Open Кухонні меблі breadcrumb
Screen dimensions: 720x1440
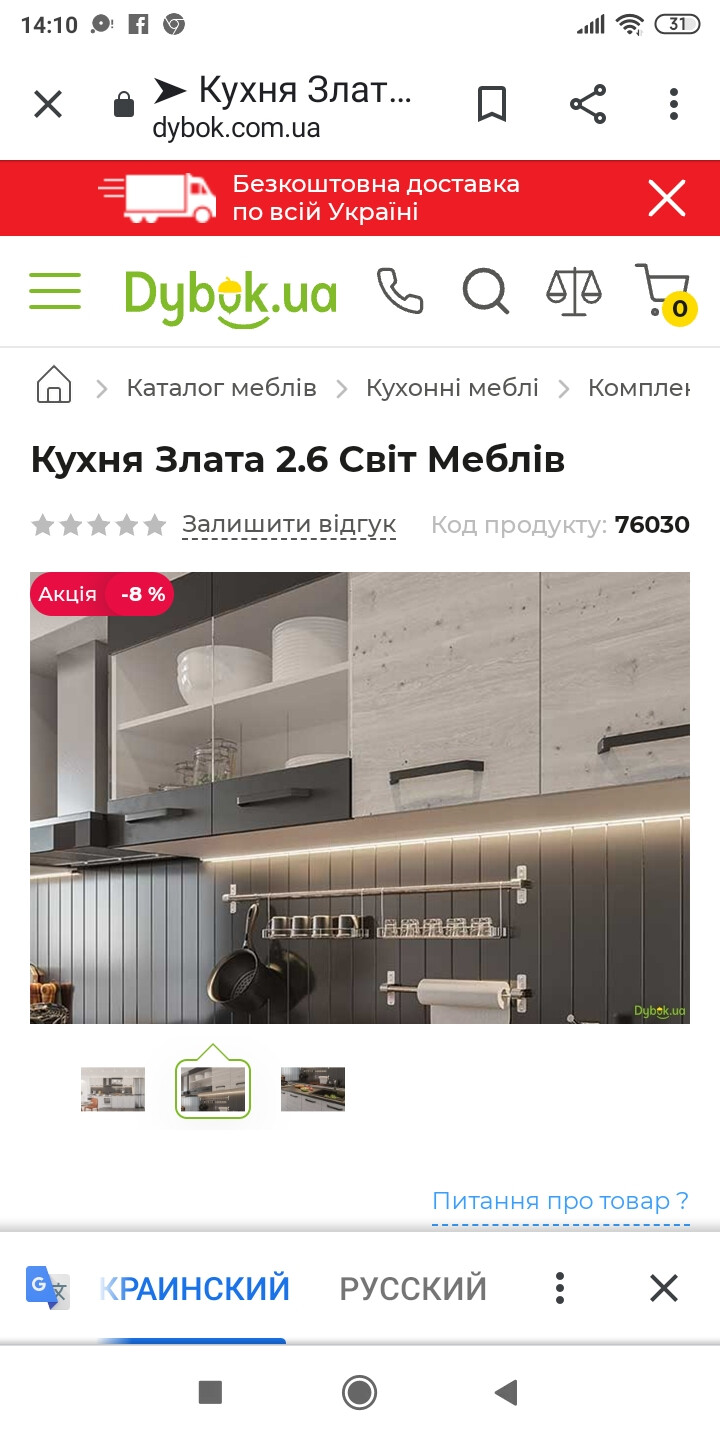coord(452,388)
